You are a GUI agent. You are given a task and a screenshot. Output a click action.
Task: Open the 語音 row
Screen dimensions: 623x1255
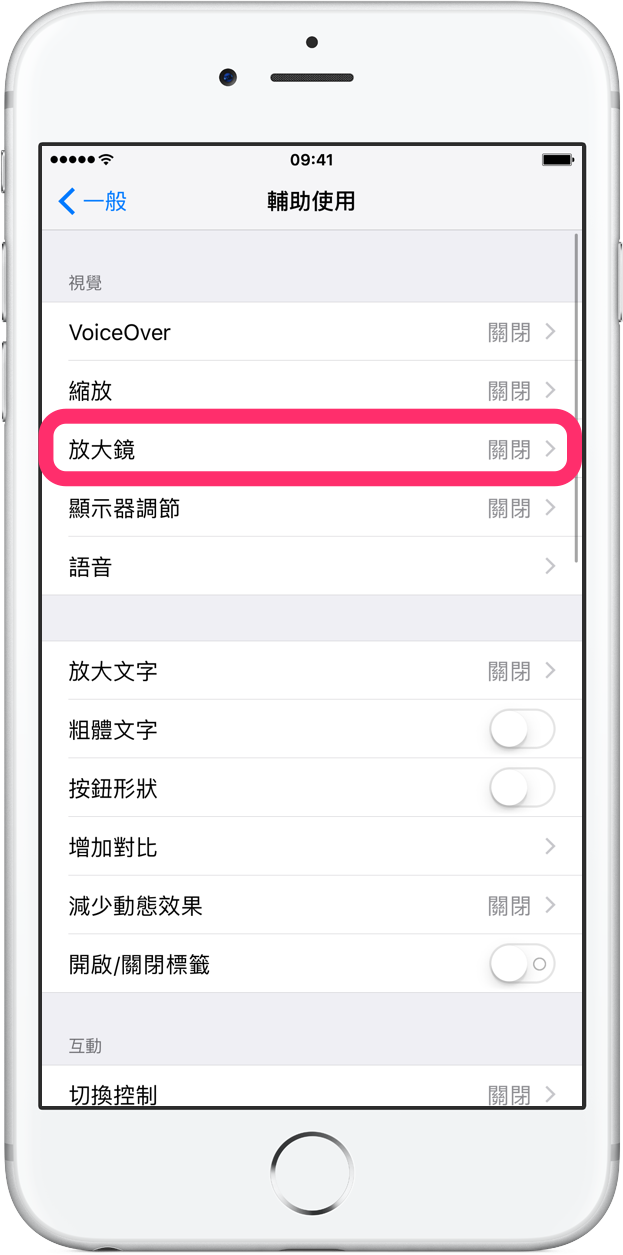312,567
